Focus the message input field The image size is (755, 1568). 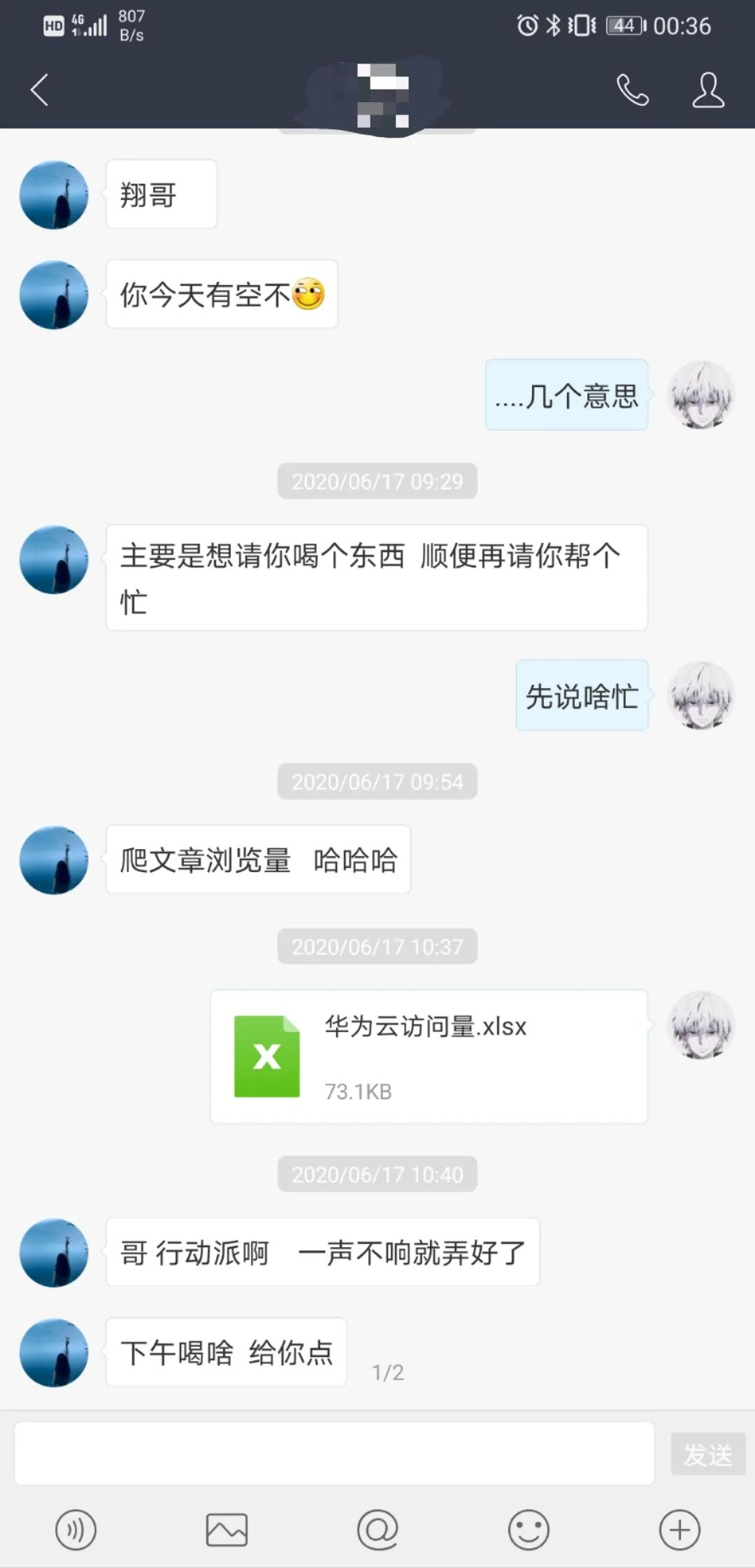click(x=334, y=1453)
